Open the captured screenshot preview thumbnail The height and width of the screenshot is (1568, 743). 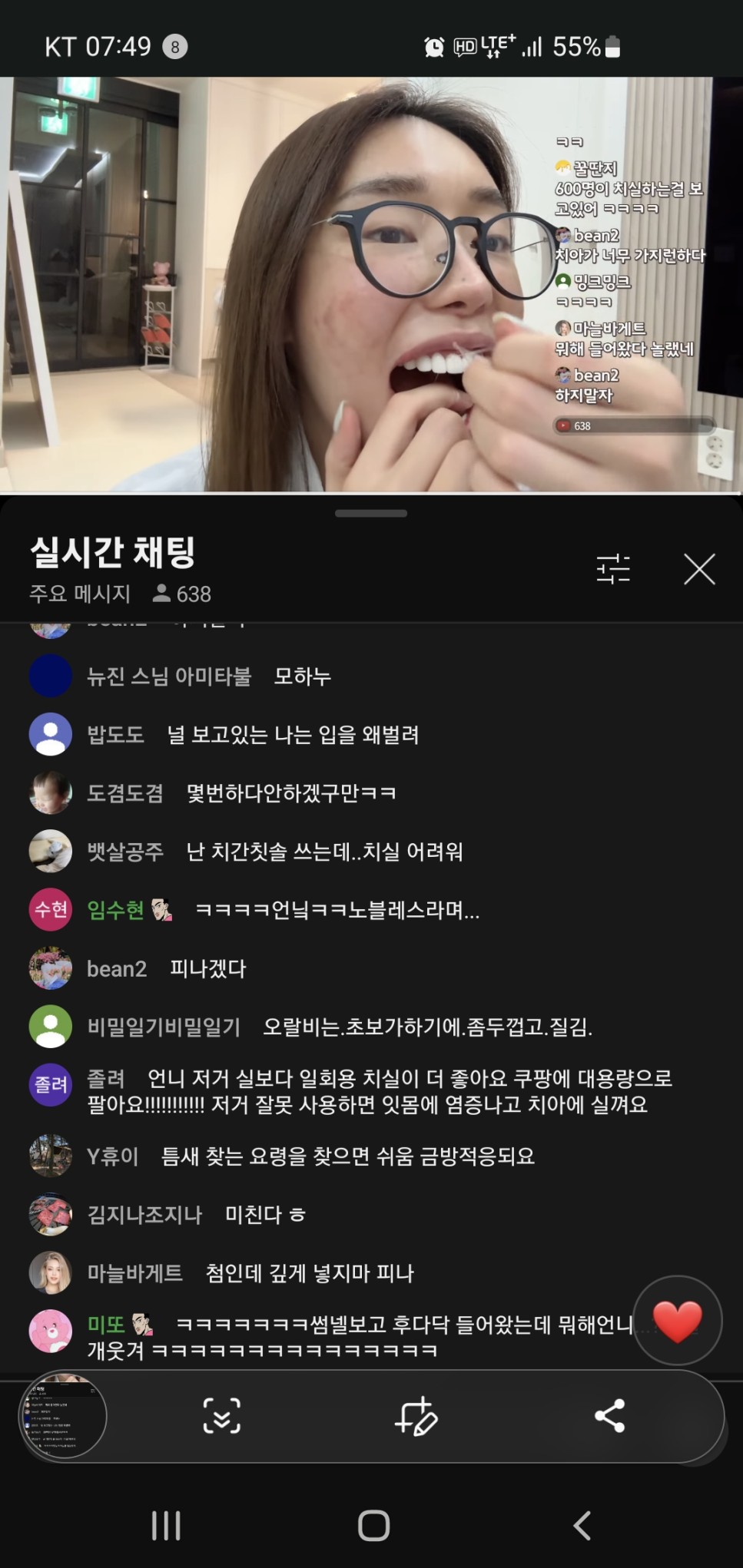63,1416
